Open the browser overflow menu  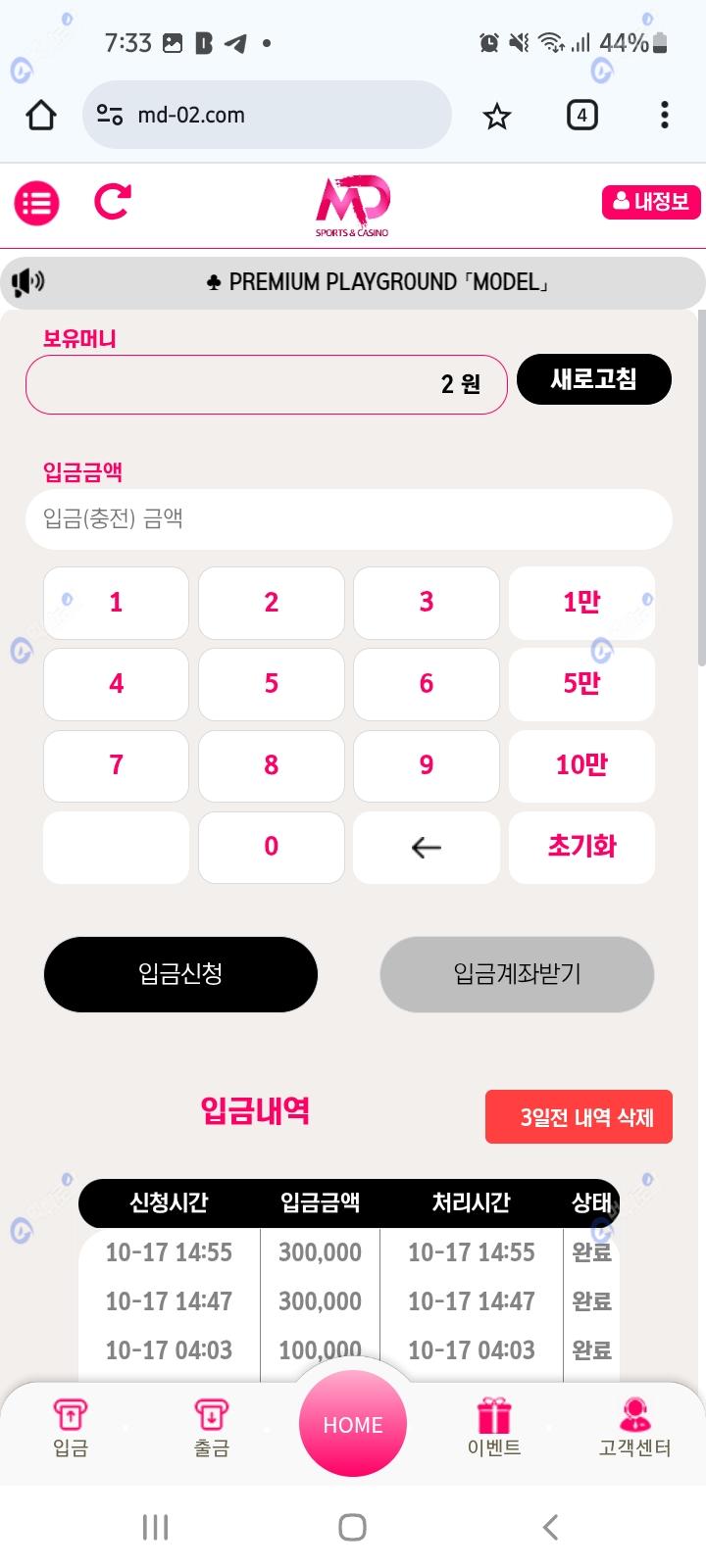click(665, 116)
